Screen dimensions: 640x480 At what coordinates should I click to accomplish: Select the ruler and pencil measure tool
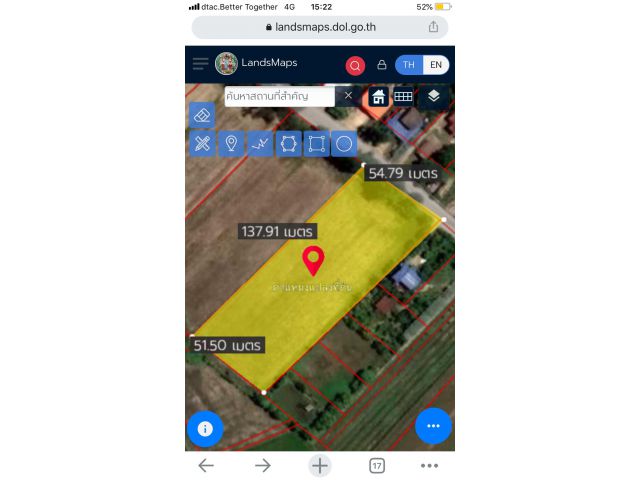click(202, 143)
